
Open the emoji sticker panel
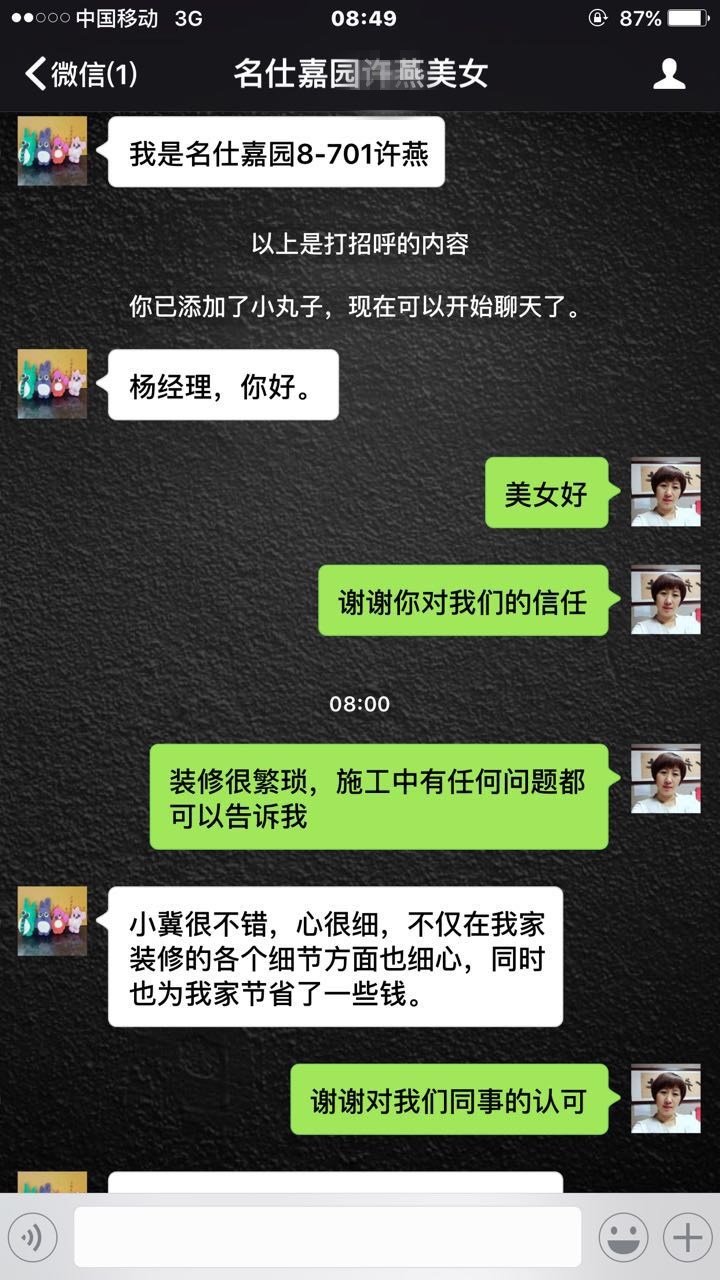click(x=623, y=1239)
